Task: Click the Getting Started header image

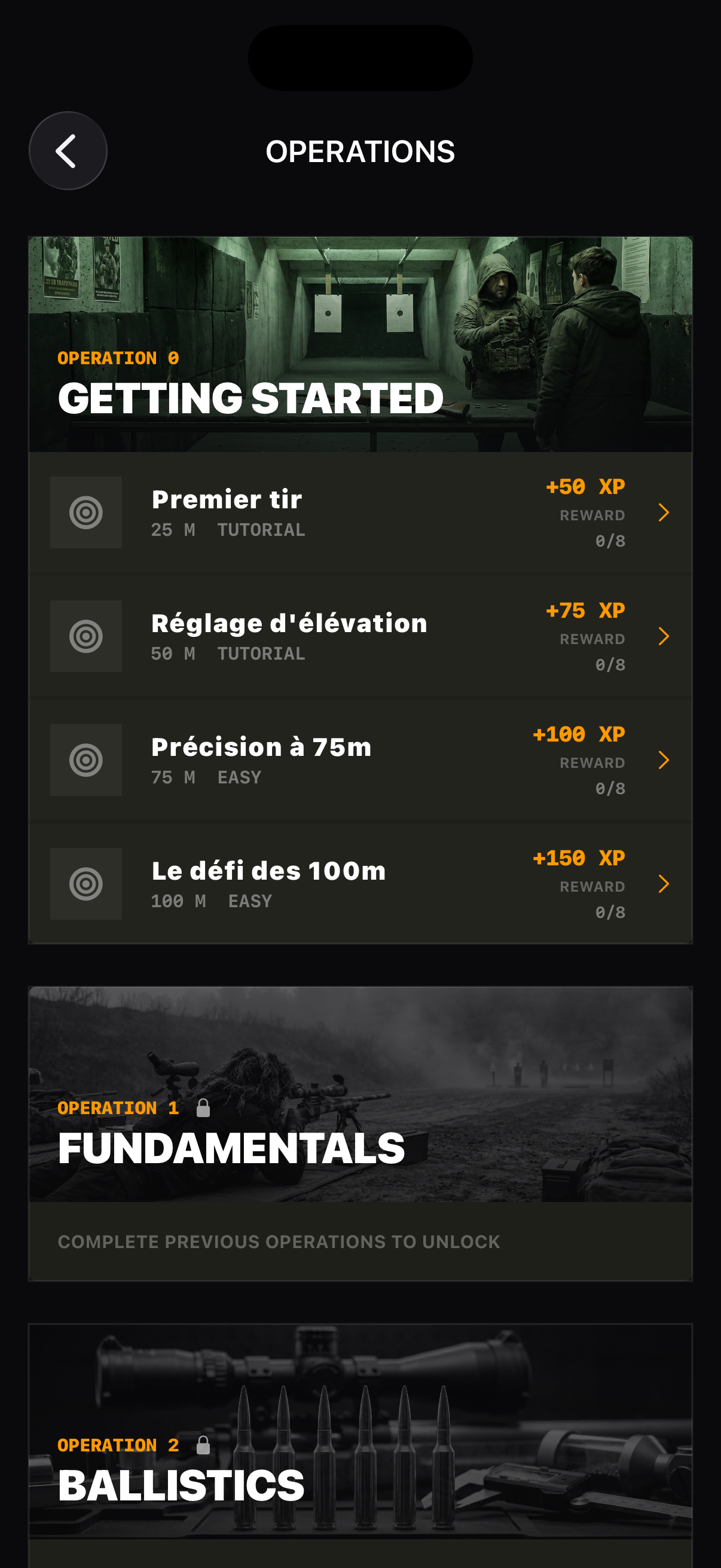Action: (x=360, y=304)
